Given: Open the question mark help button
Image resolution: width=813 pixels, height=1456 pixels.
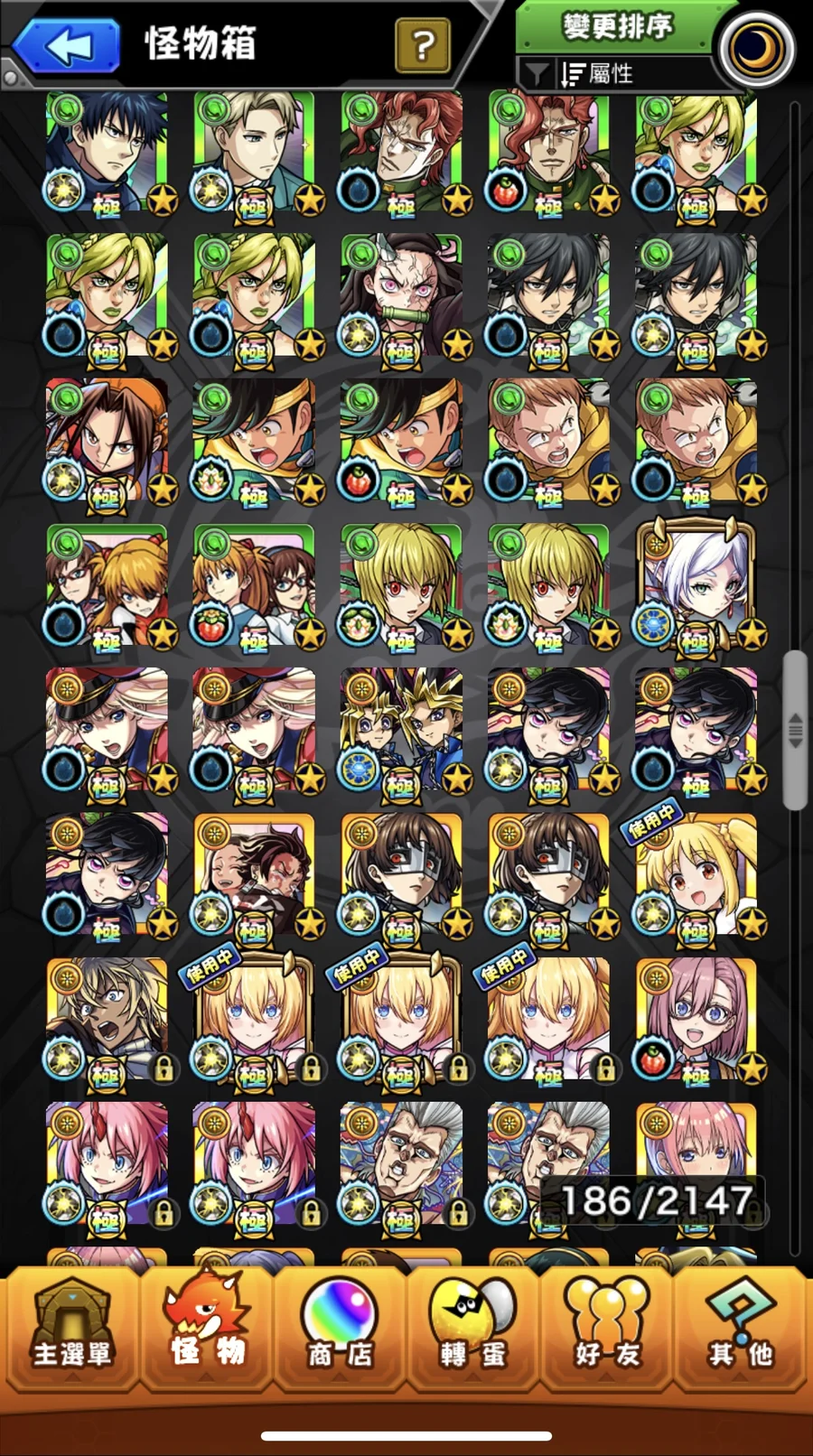Looking at the screenshot, I should [x=423, y=45].
